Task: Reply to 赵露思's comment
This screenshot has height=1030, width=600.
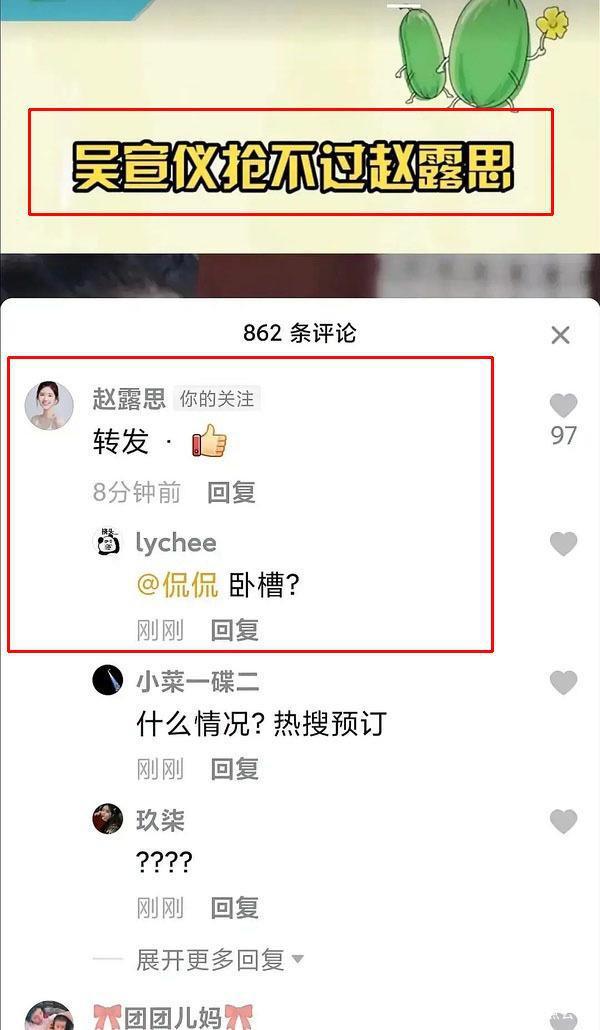Action: 232,492
